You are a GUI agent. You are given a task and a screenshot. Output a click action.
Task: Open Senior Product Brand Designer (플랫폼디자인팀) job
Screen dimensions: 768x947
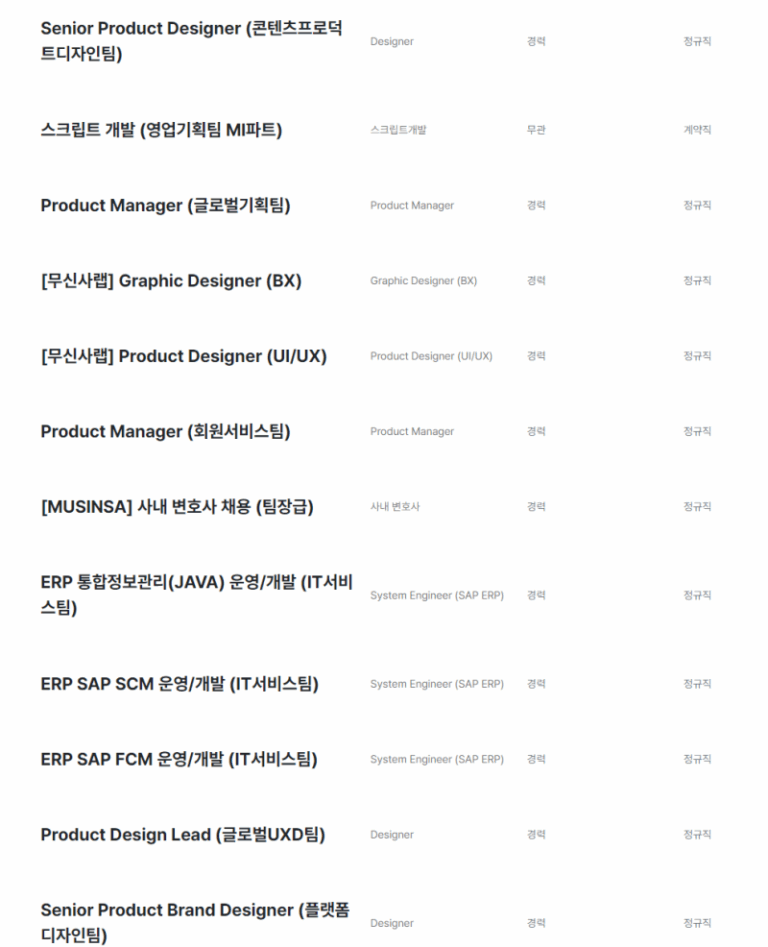[x=194, y=923]
